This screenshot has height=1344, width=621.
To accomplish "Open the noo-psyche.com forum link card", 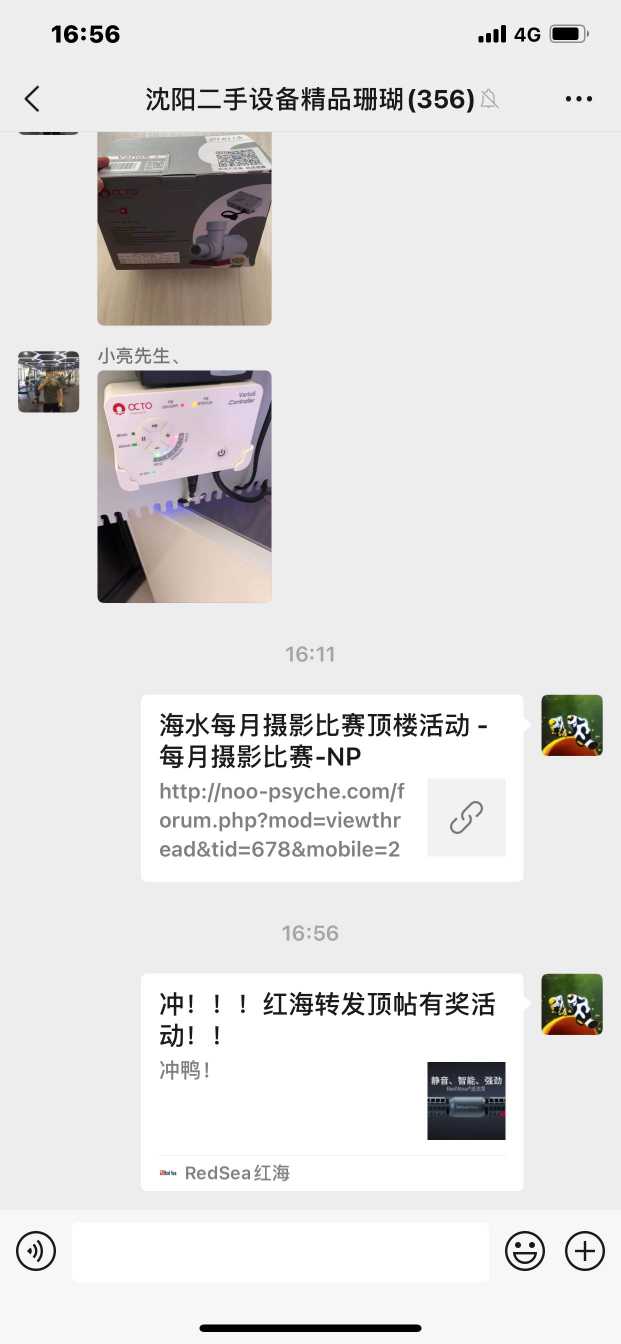I will (x=331, y=788).
